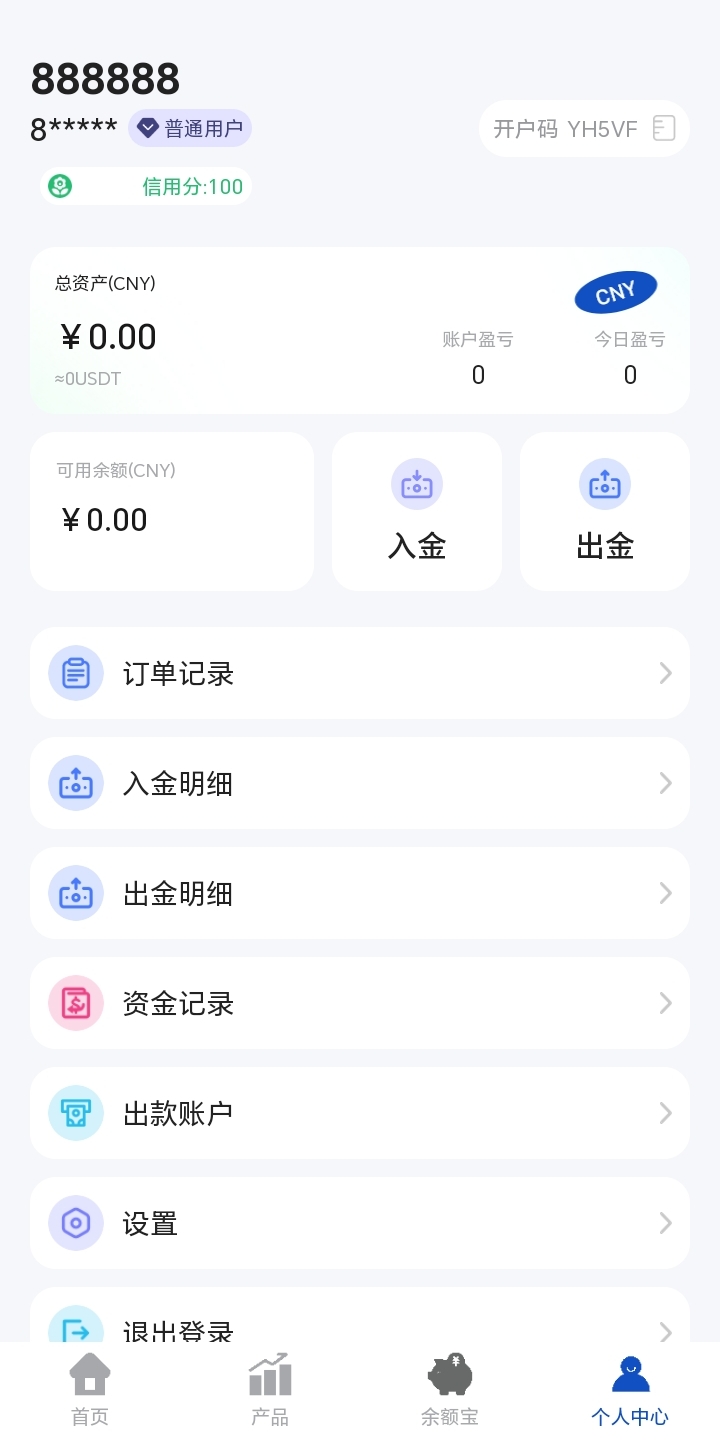Click the 出金明细 withdrawal details icon

click(x=75, y=893)
